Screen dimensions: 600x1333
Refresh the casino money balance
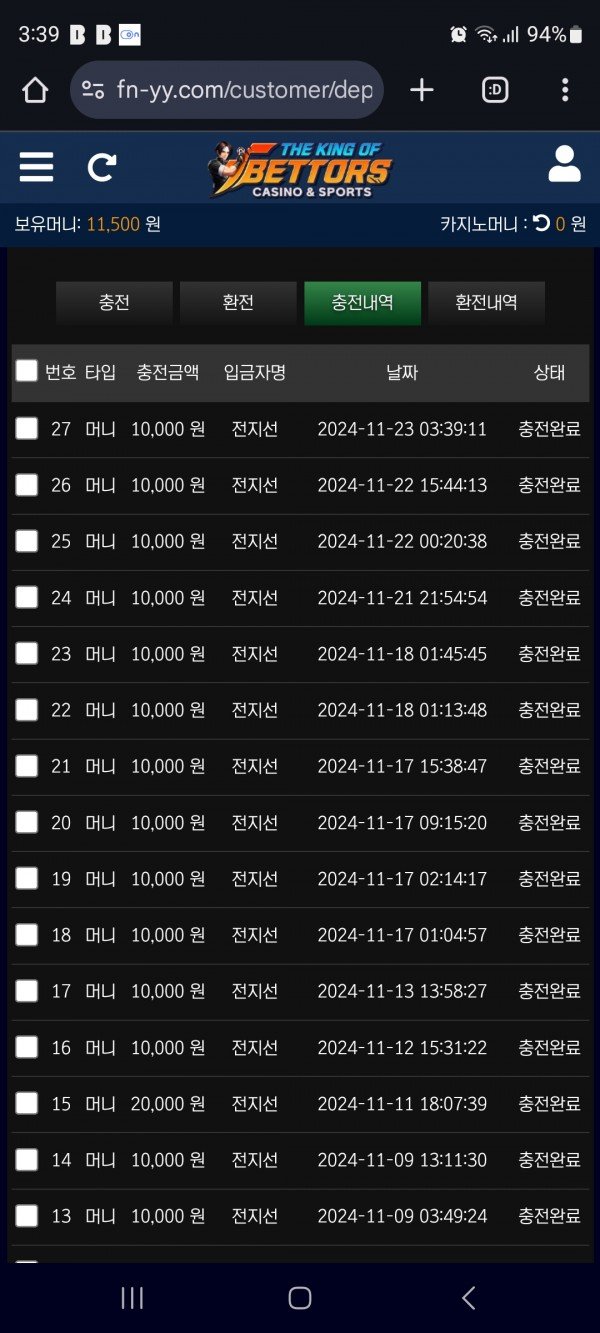[x=541, y=224]
